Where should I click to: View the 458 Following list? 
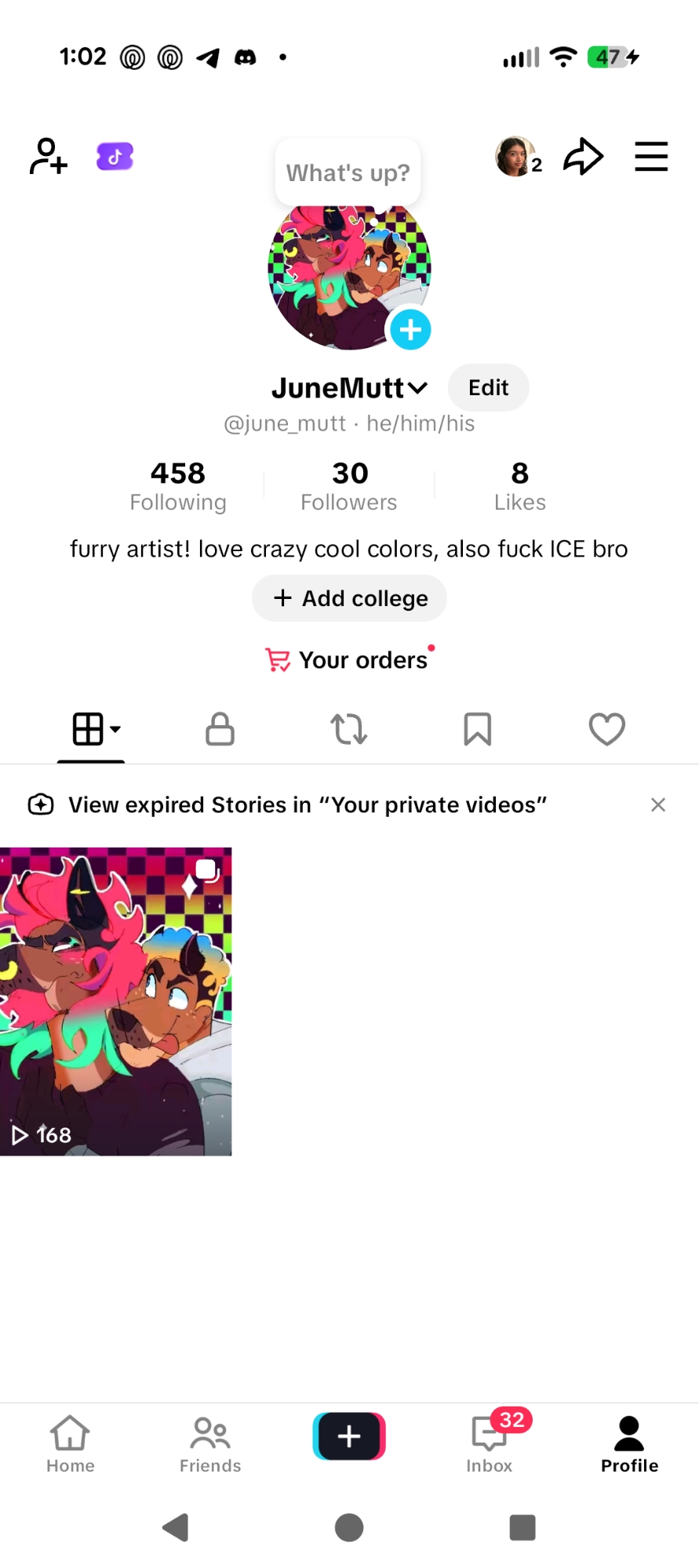(x=178, y=485)
